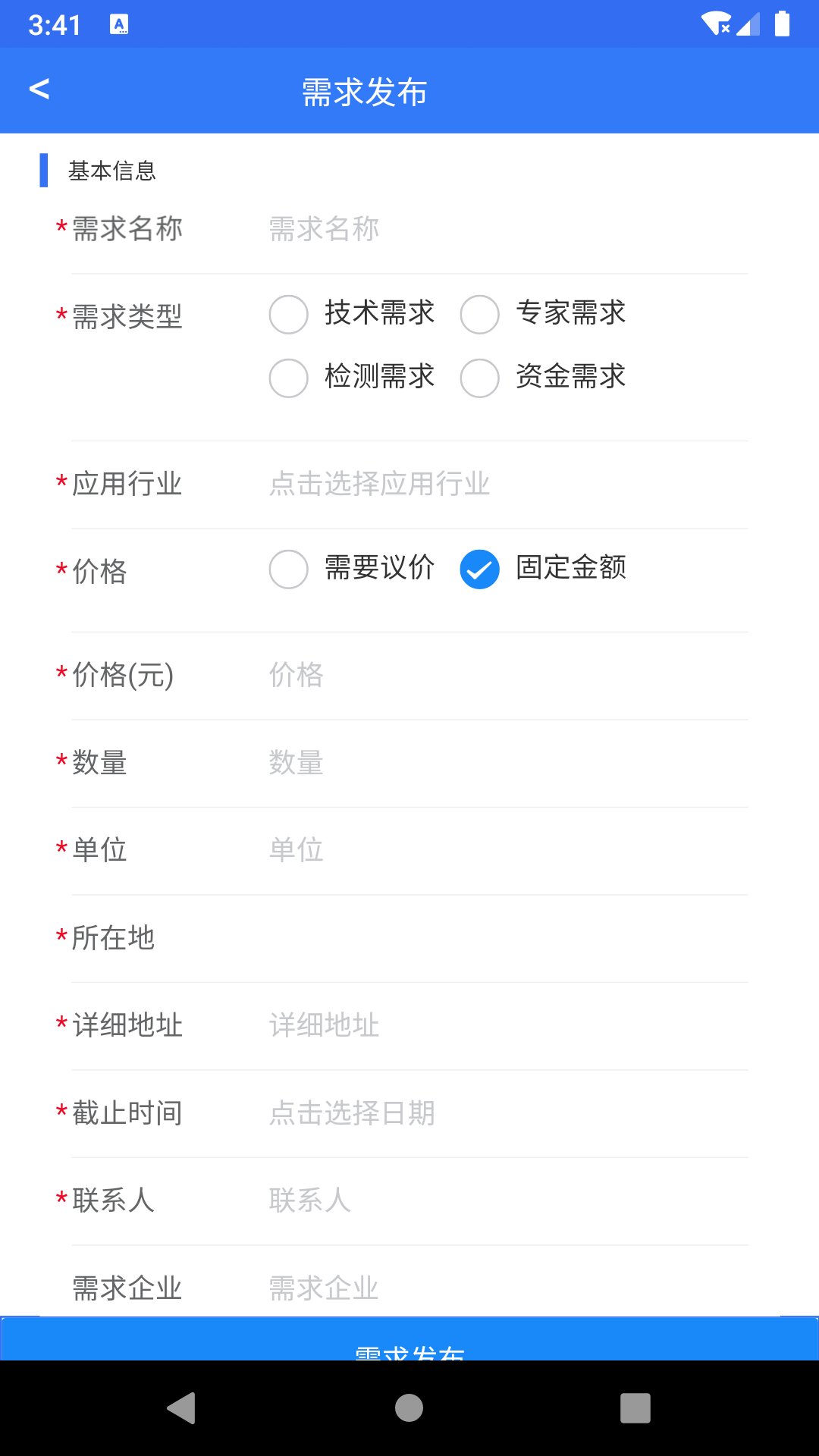Image resolution: width=819 pixels, height=1456 pixels.
Task: Select the 专家需求 radio button
Action: click(x=480, y=315)
